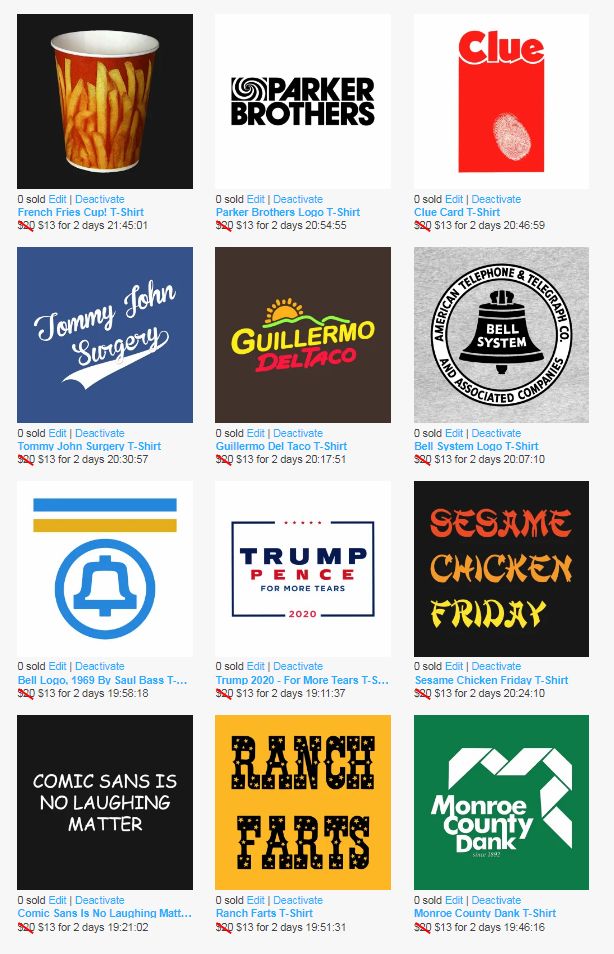Deactivate the Bell System Logo T-Shirt
614x954 pixels.
497,434
